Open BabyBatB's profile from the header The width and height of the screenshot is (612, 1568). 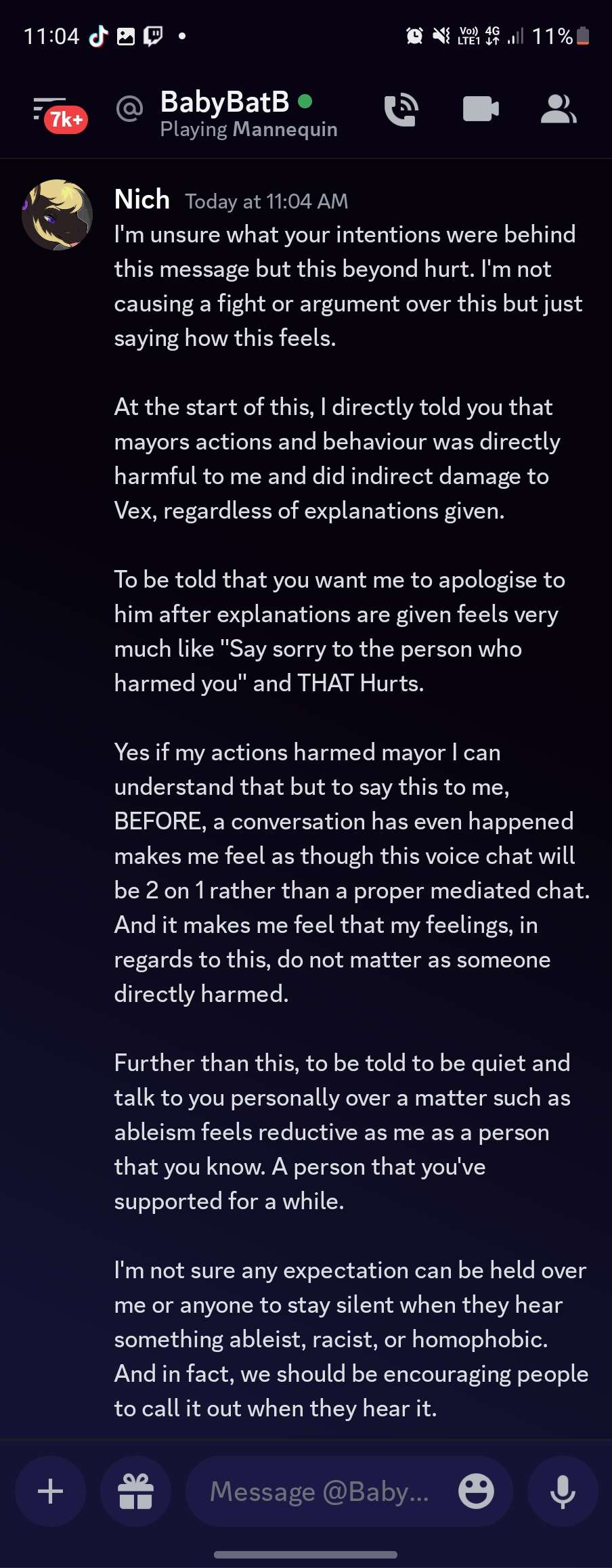(225, 103)
